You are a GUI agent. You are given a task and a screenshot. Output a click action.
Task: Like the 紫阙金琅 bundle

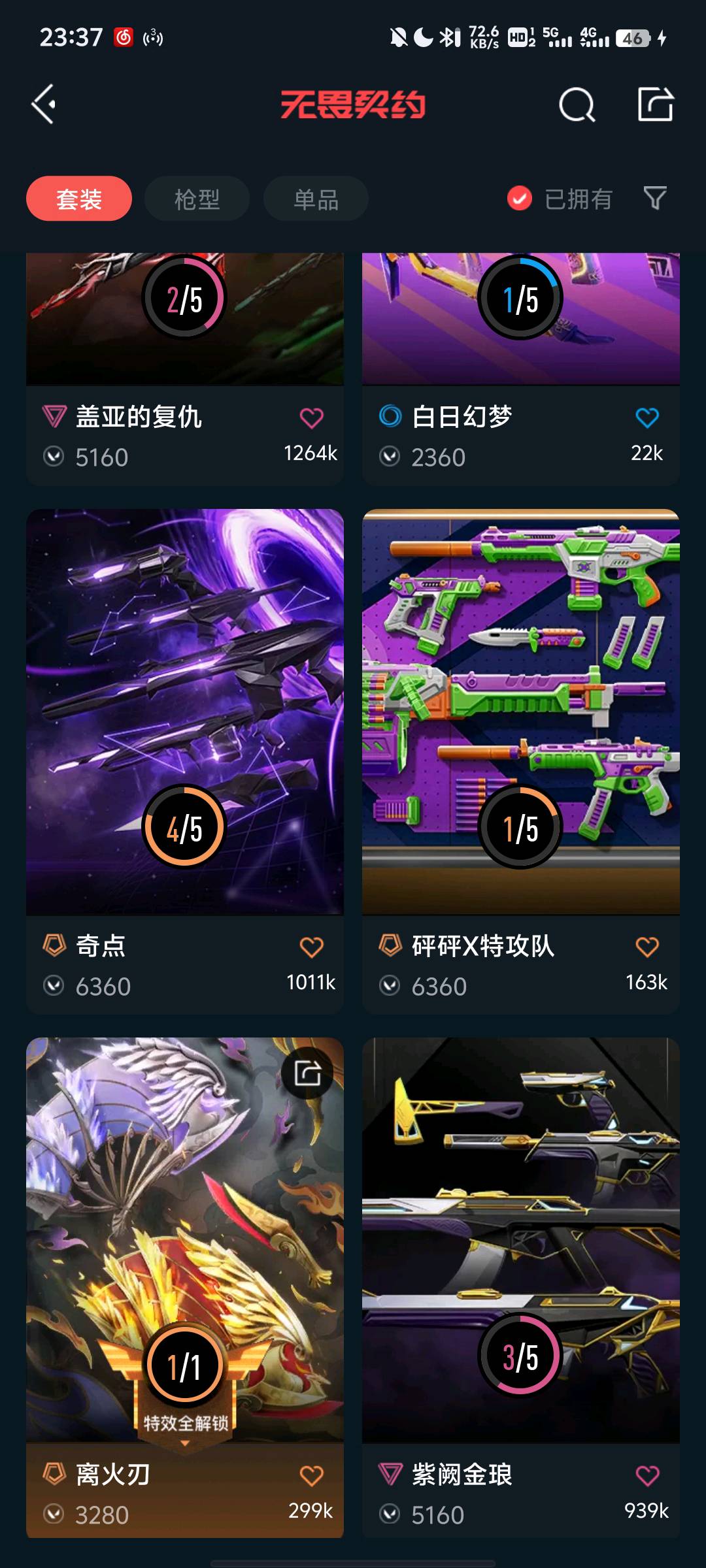(647, 1476)
